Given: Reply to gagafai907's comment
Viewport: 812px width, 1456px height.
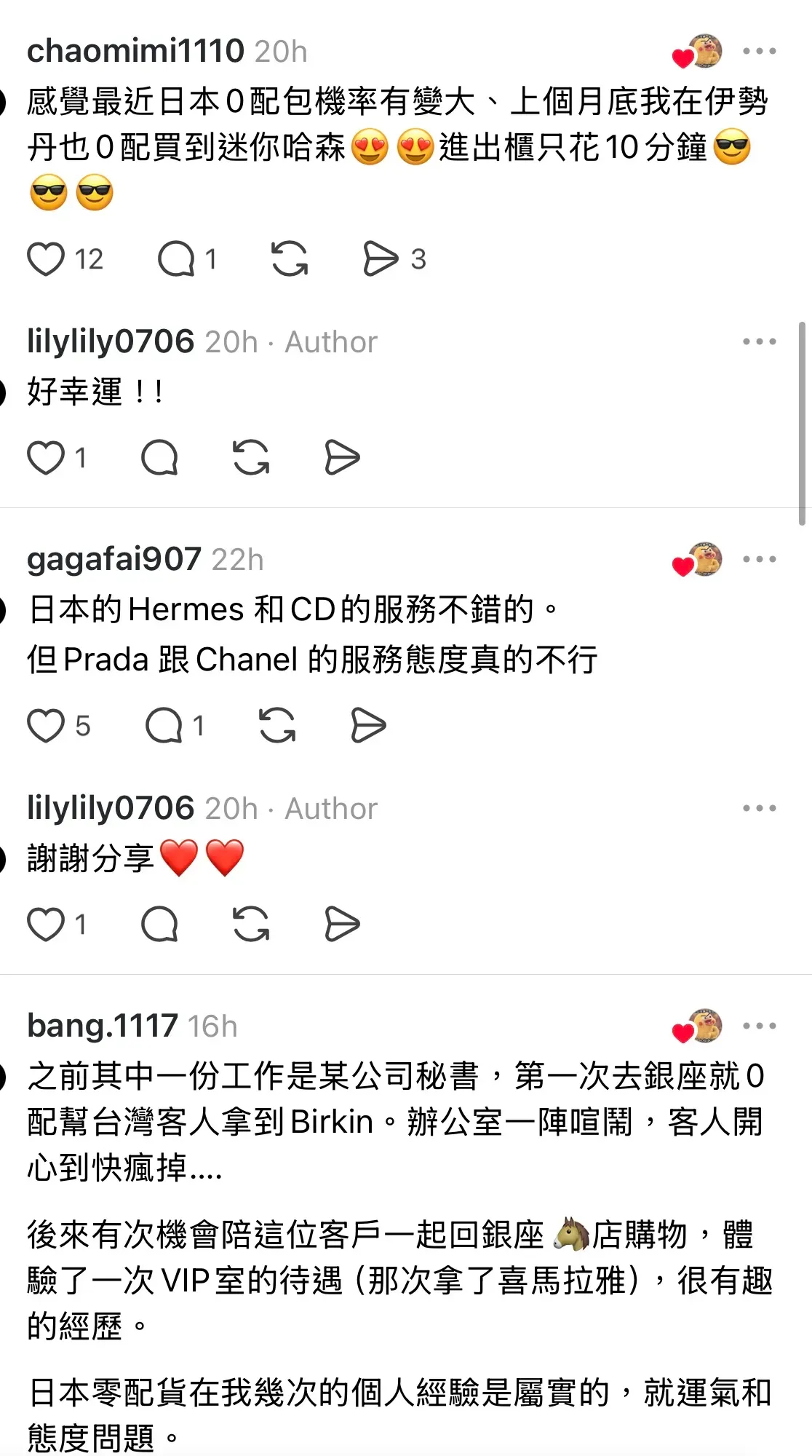Looking at the screenshot, I should [x=164, y=726].
